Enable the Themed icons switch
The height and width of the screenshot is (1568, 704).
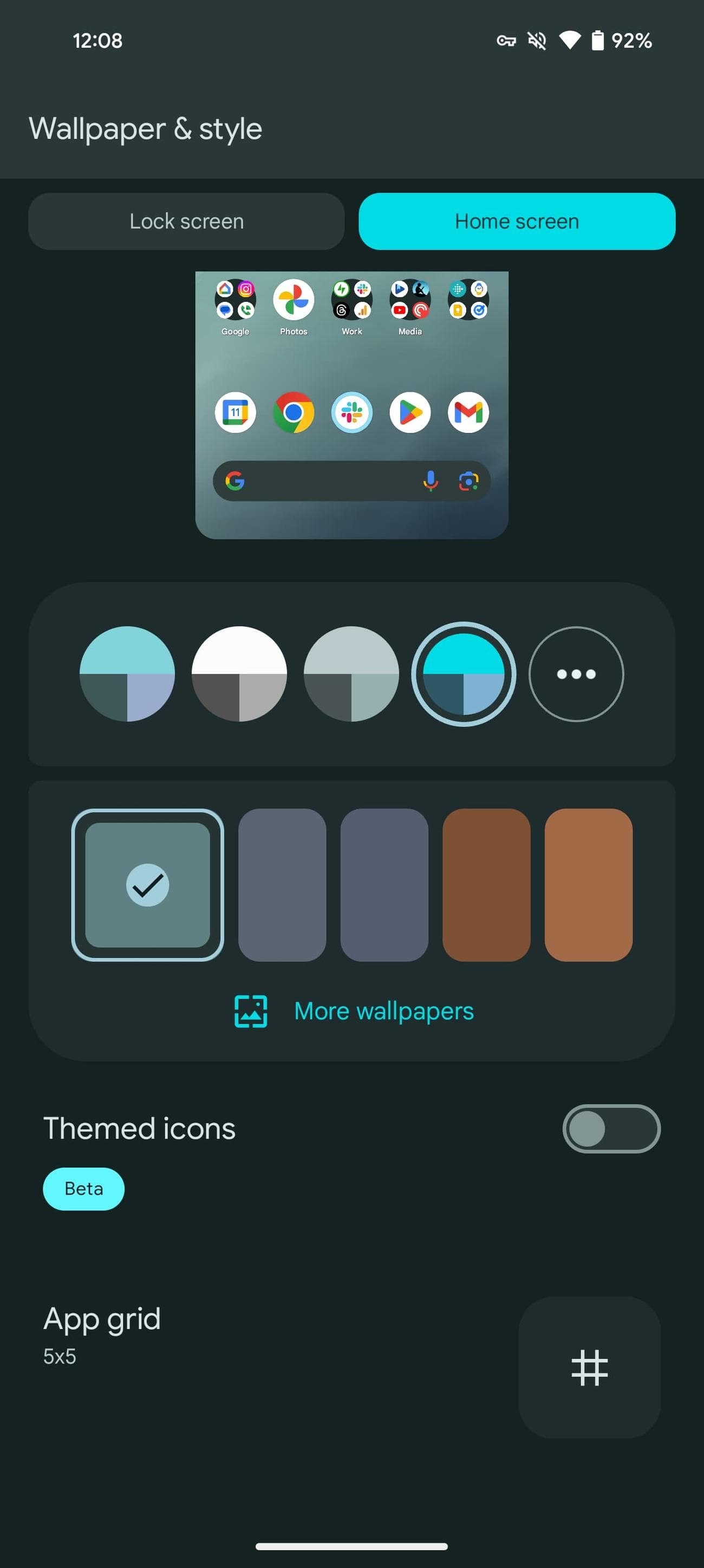pyautogui.click(x=611, y=1129)
